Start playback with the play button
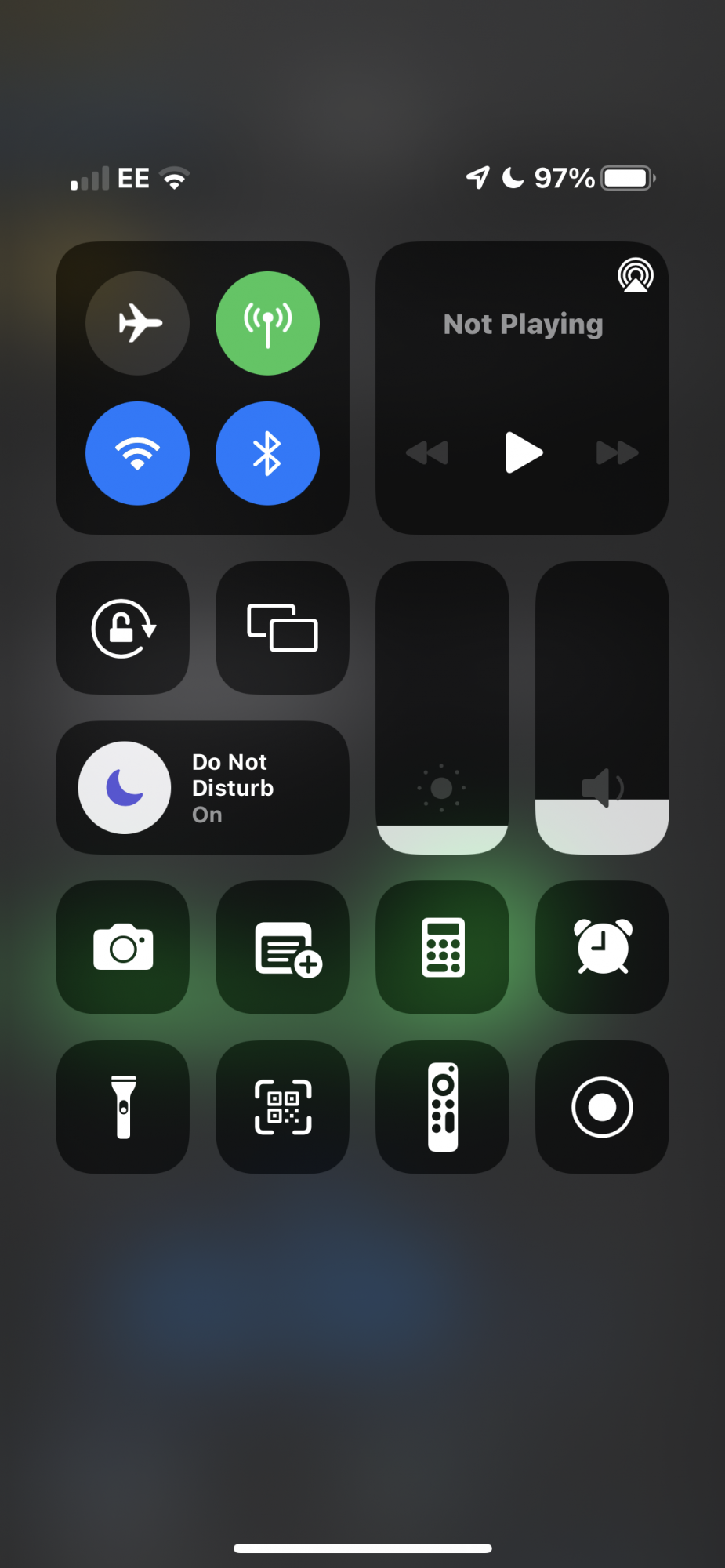 click(523, 452)
